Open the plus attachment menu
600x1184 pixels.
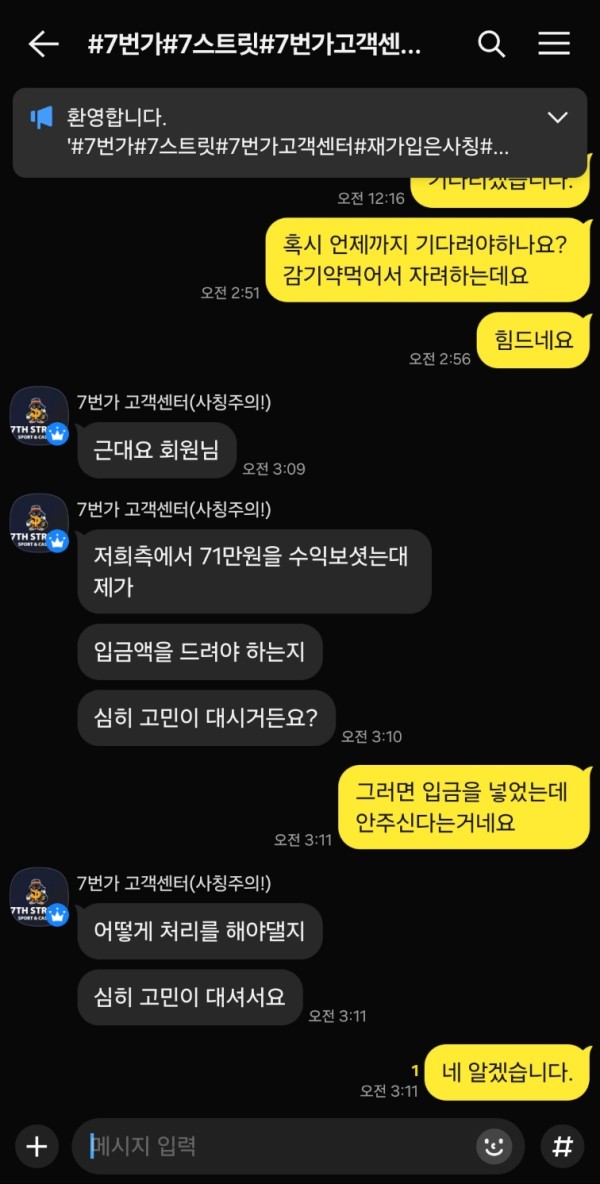click(37, 1146)
